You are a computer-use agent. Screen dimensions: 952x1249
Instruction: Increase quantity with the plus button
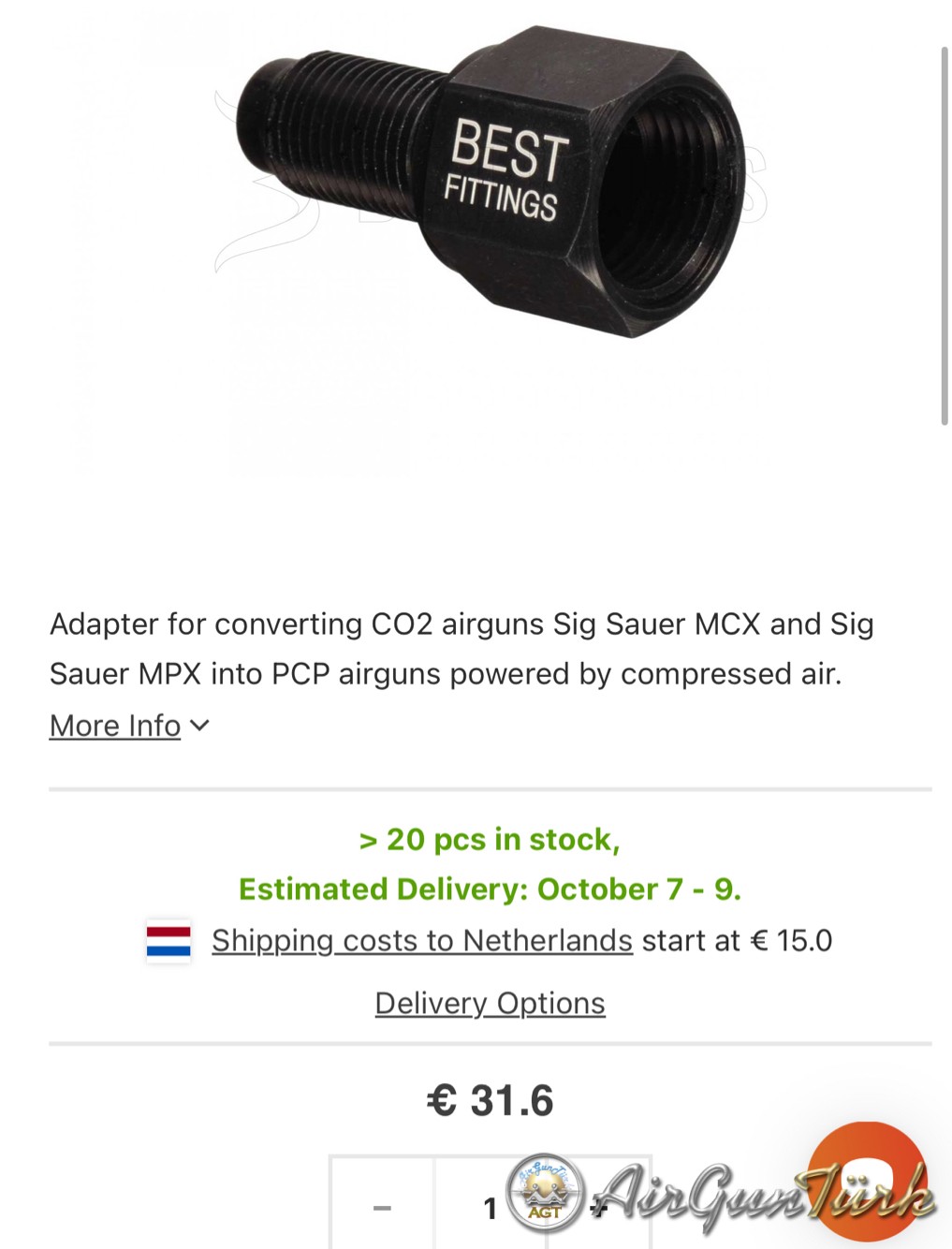(x=600, y=1208)
